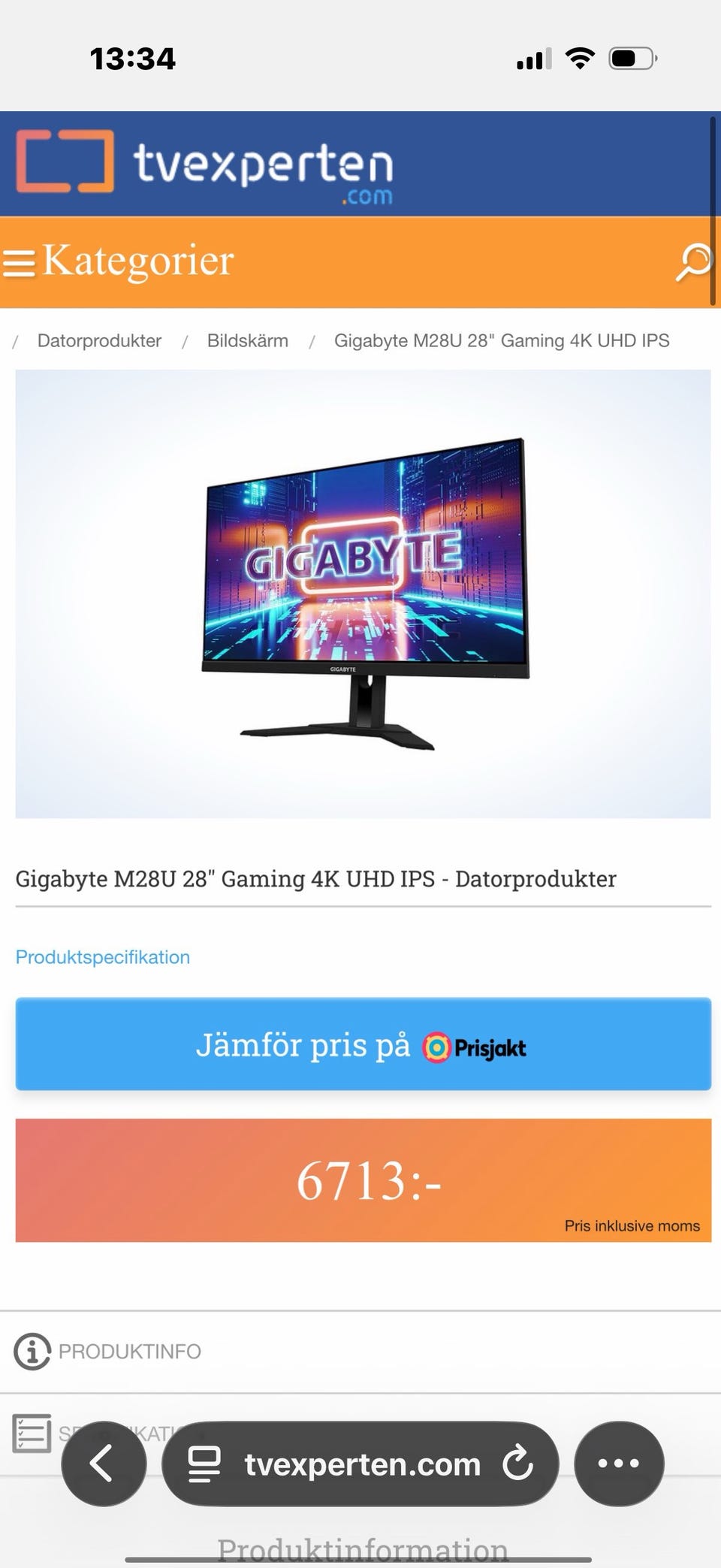Viewport: 721px width, 1568px height.
Task: Tap the Produktspecifikation link
Action: [102, 957]
